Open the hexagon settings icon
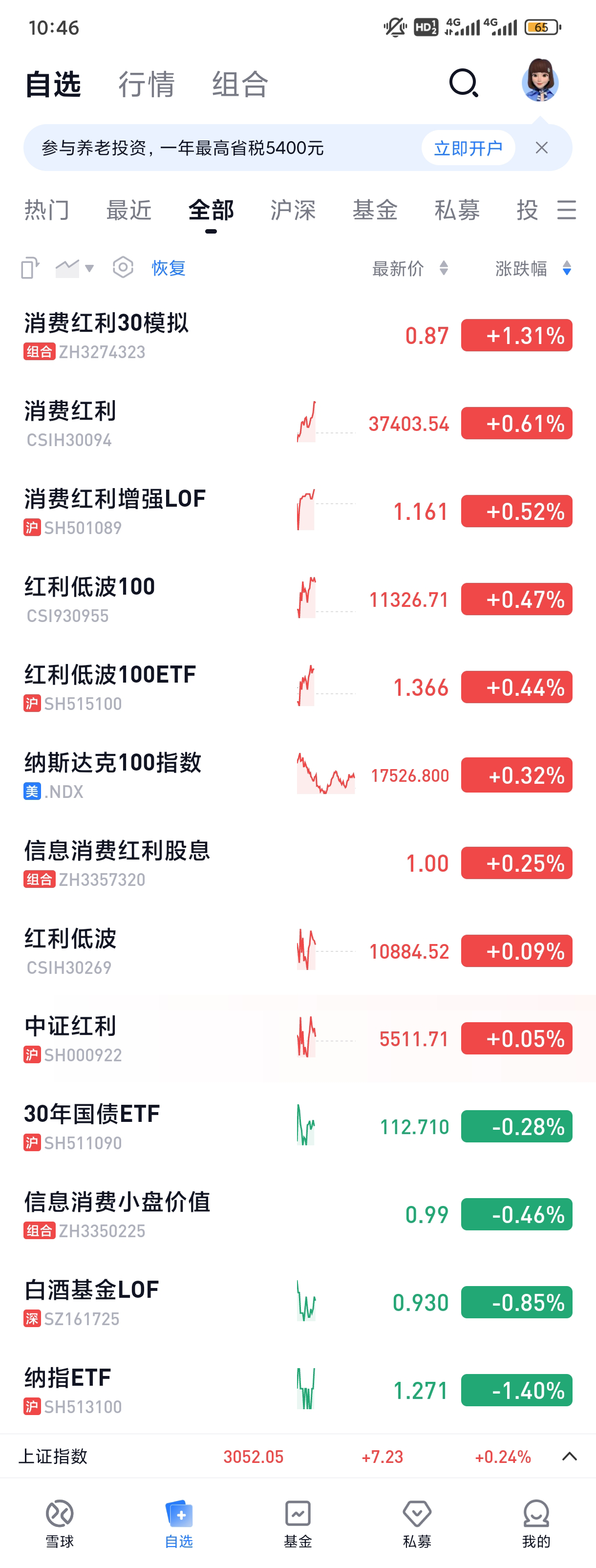 click(x=123, y=268)
